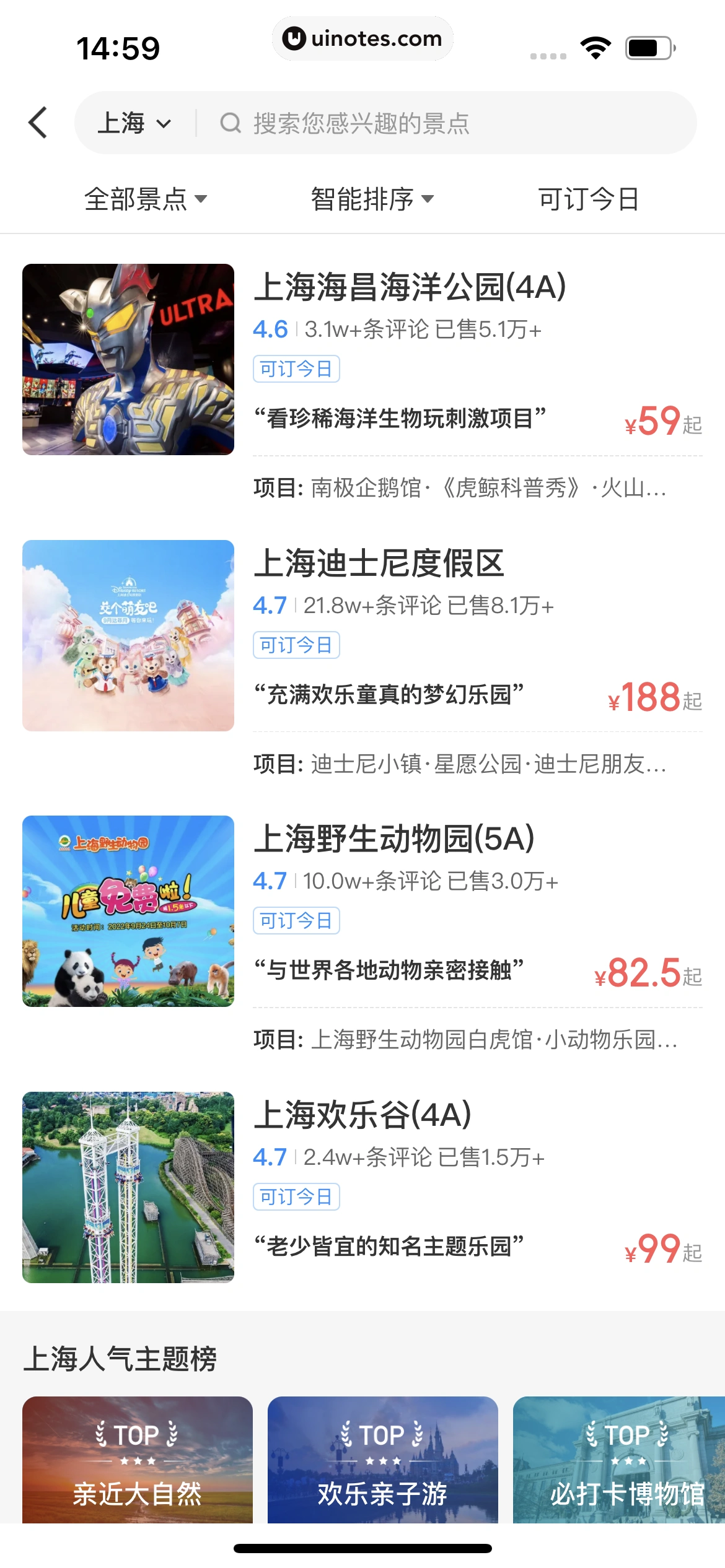The height and width of the screenshot is (1568, 725).
Task: View 上海迪士尼度假区 details
Action: (379, 564)
